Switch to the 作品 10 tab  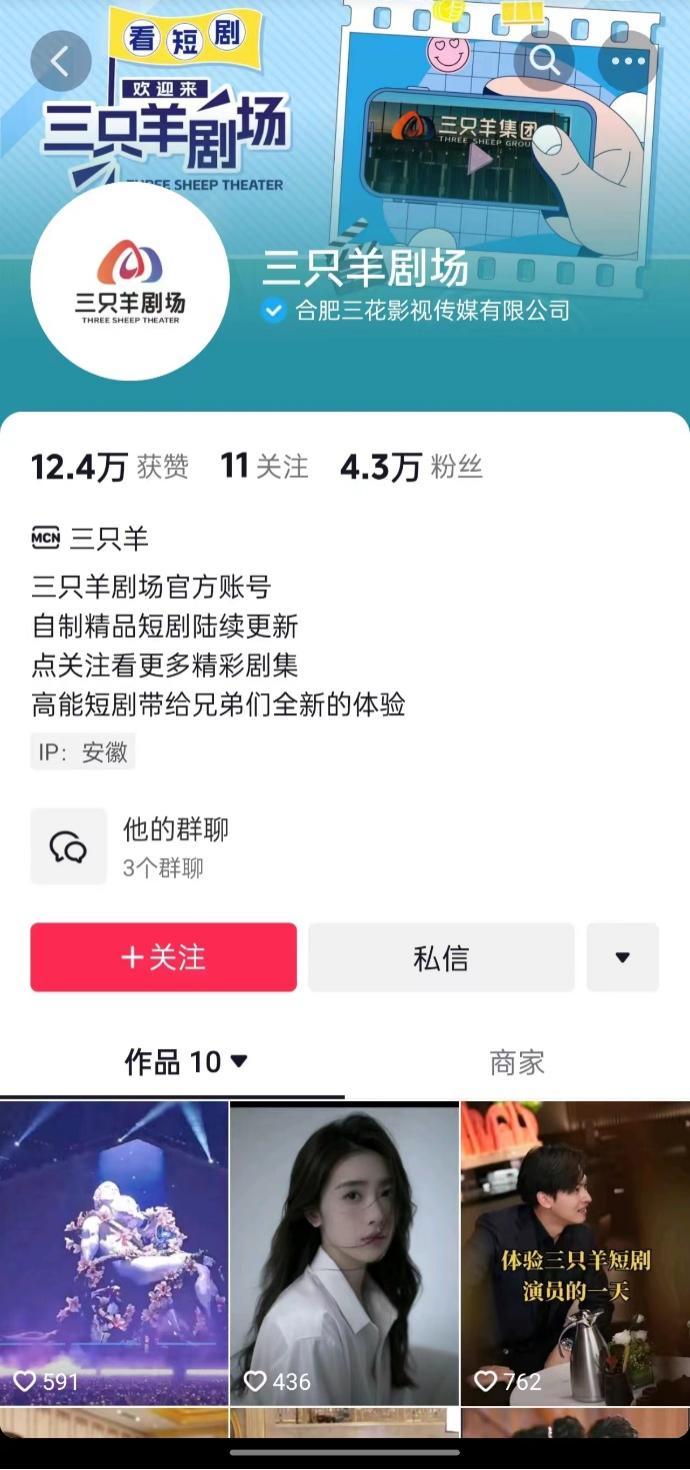[x=185, y=1062]
